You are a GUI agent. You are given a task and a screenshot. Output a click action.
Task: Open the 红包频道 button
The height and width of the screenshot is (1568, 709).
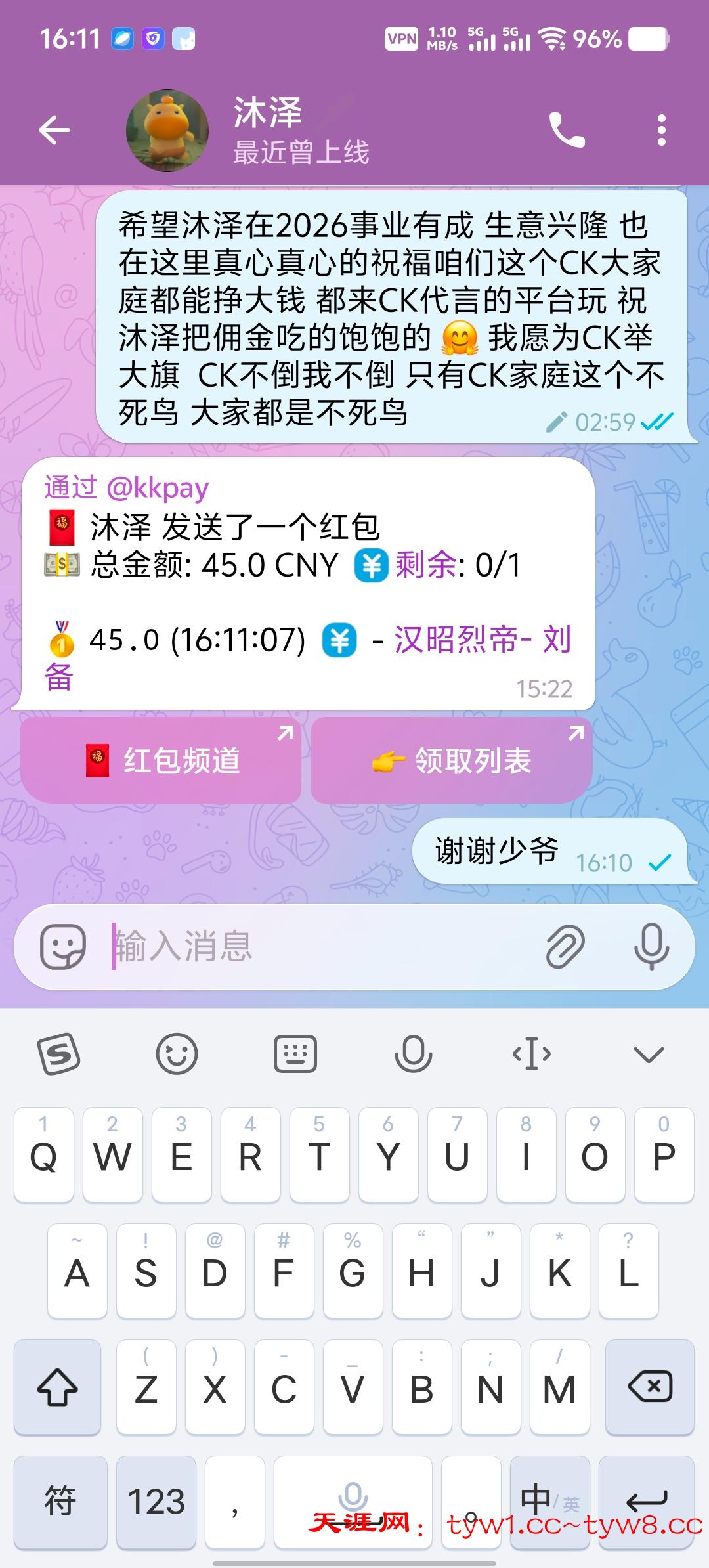[x=161, y=760]
